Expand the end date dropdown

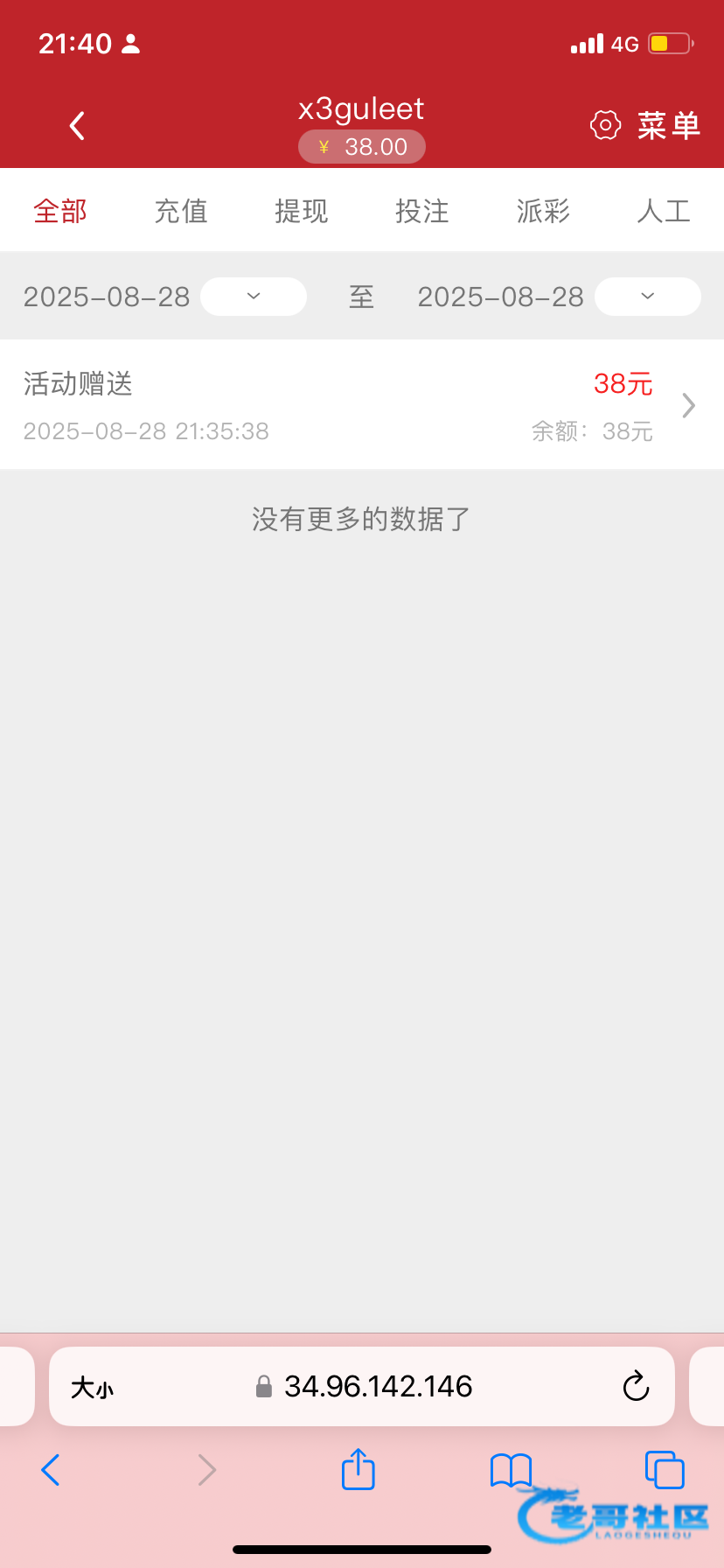(647, 297)
